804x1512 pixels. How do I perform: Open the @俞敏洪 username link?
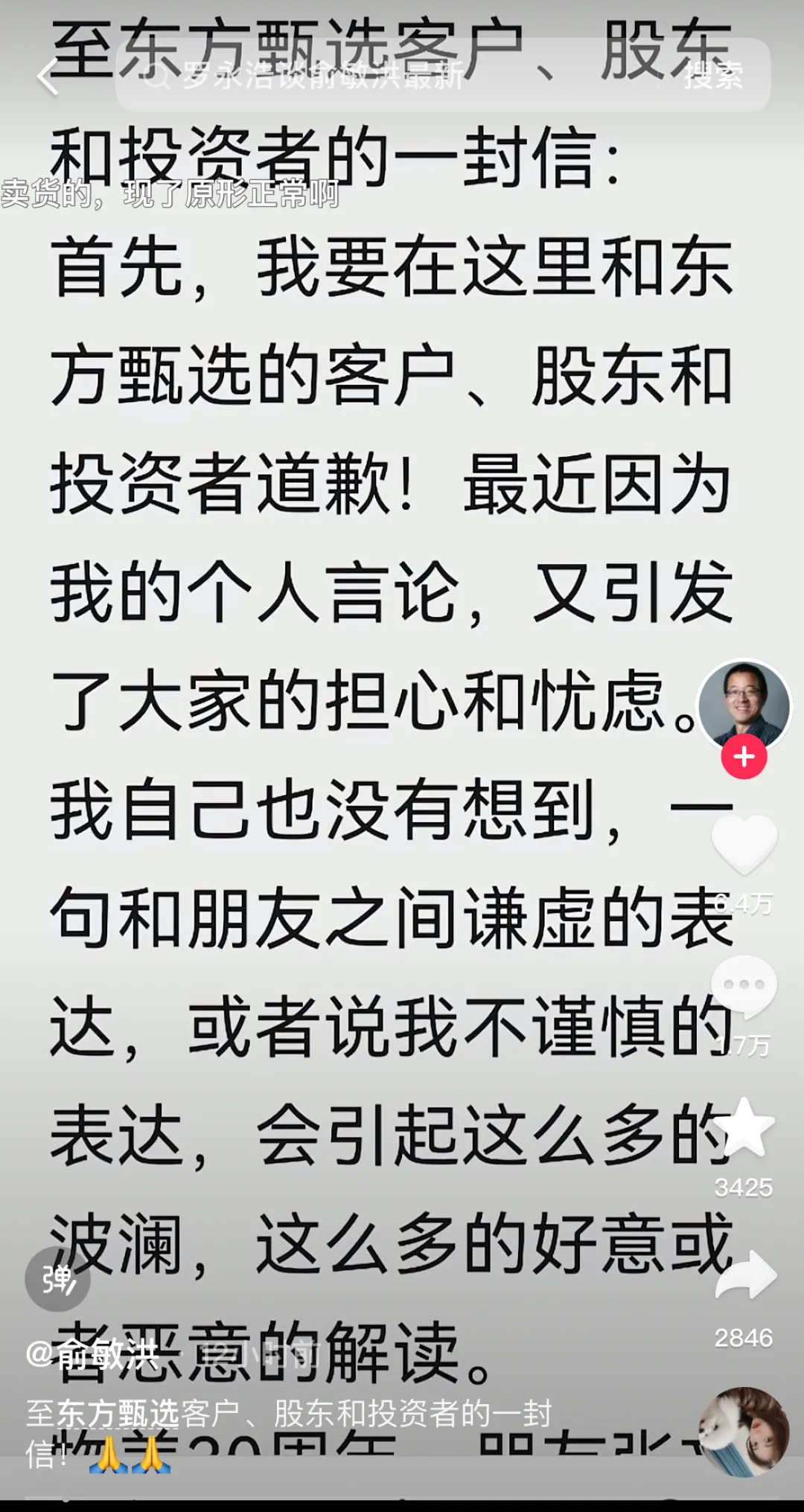point(92,1354)
